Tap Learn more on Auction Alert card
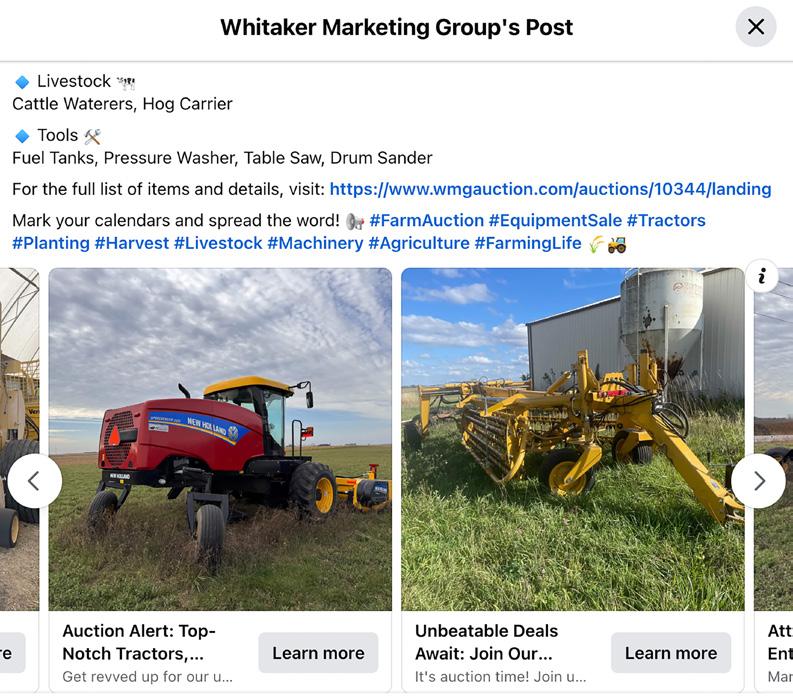Screen dimensions: 793x700 (x=318, y=653)
